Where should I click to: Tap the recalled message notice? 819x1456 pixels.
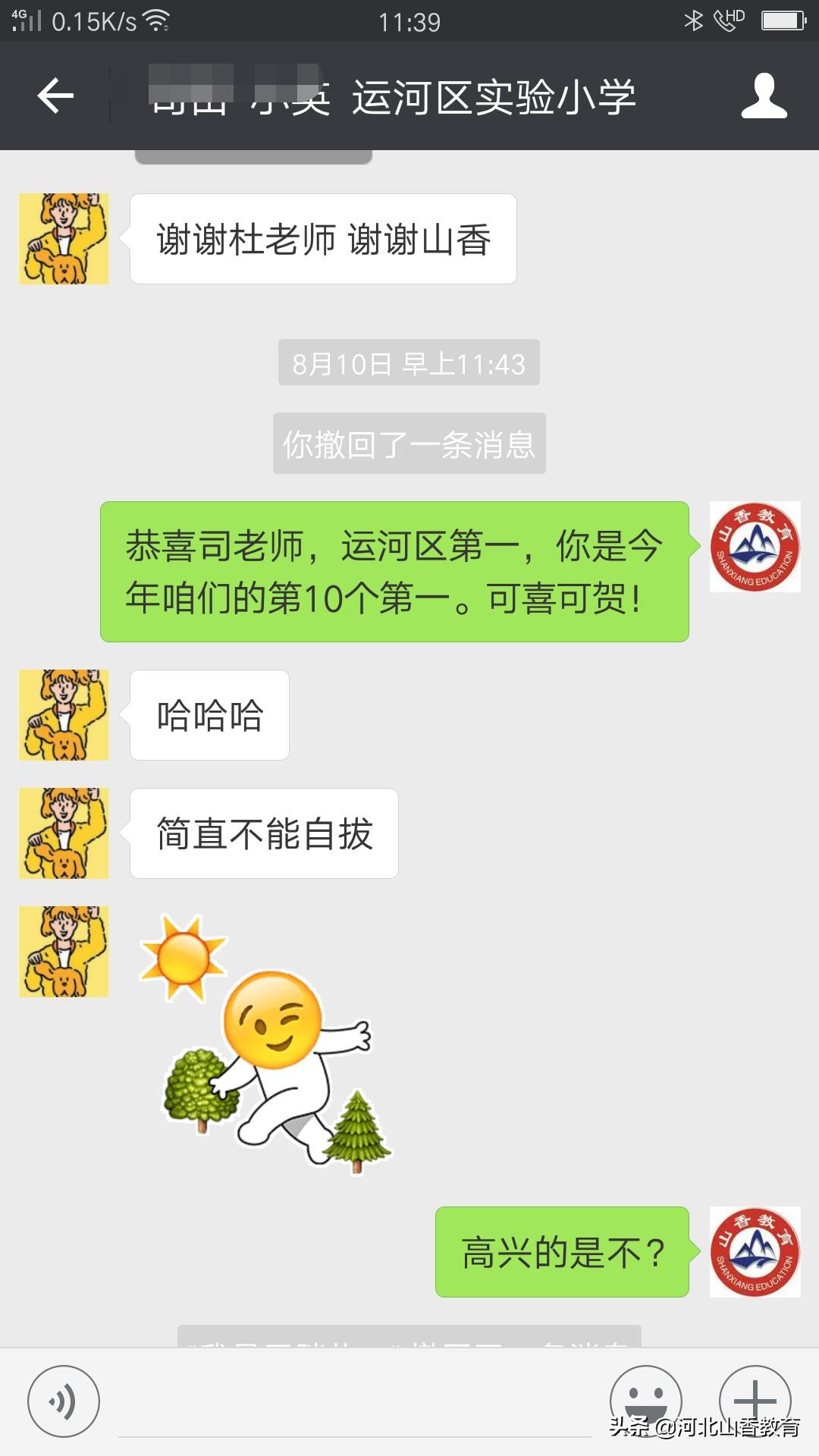tap(407, 445)
